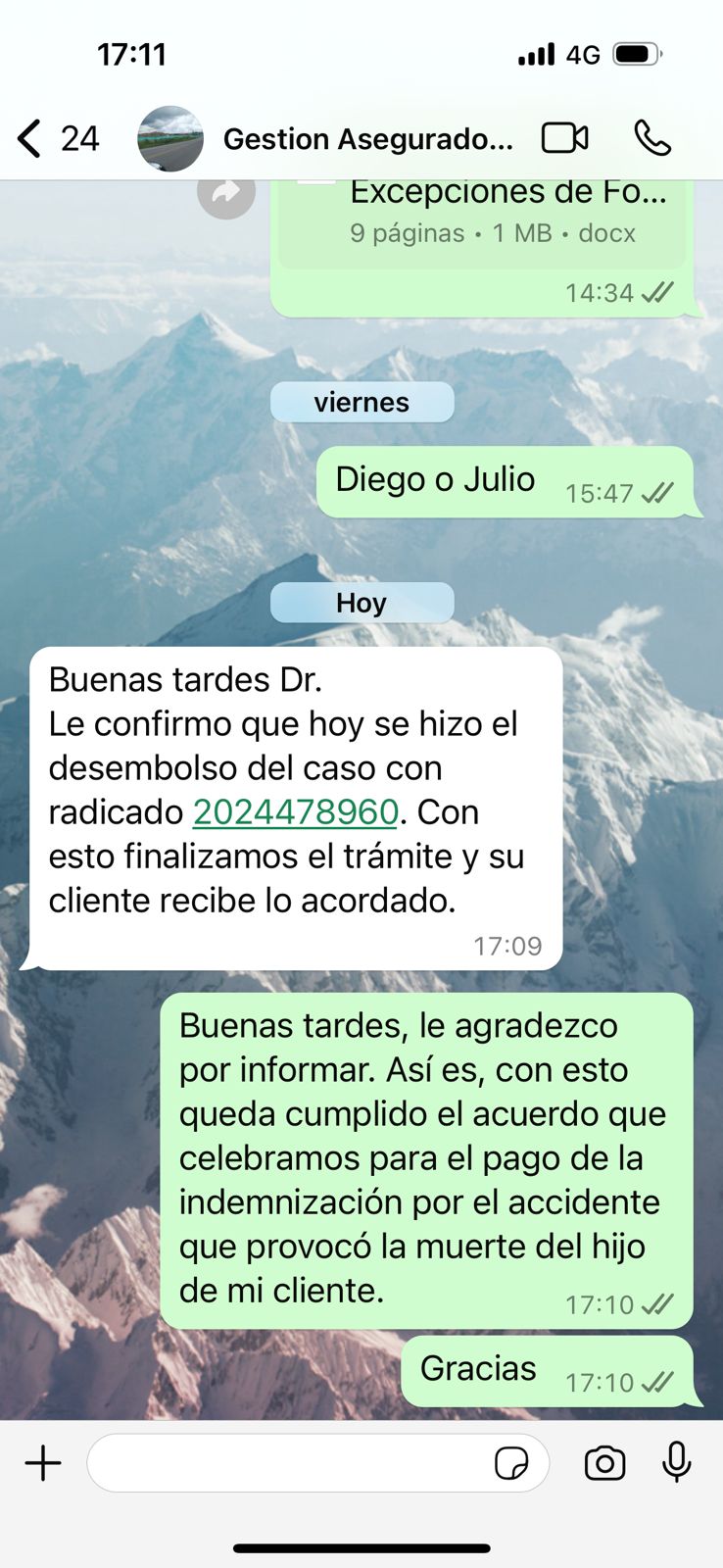Open the attachment plus menu
Screen dimensions: 723x1568
pyautogui.click(x=43, y=1463)
